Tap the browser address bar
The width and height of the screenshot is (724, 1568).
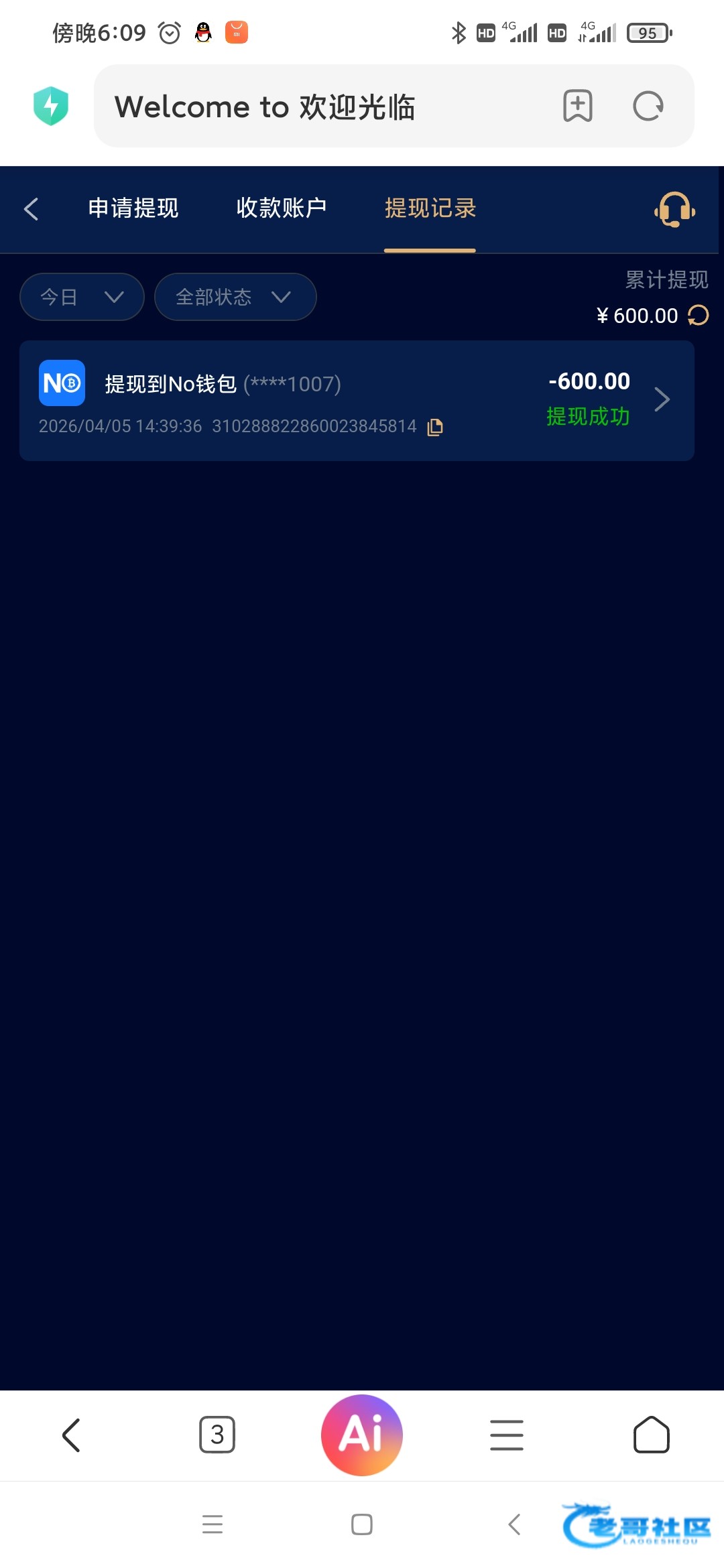pyautogui.click(x=328, y=107)
